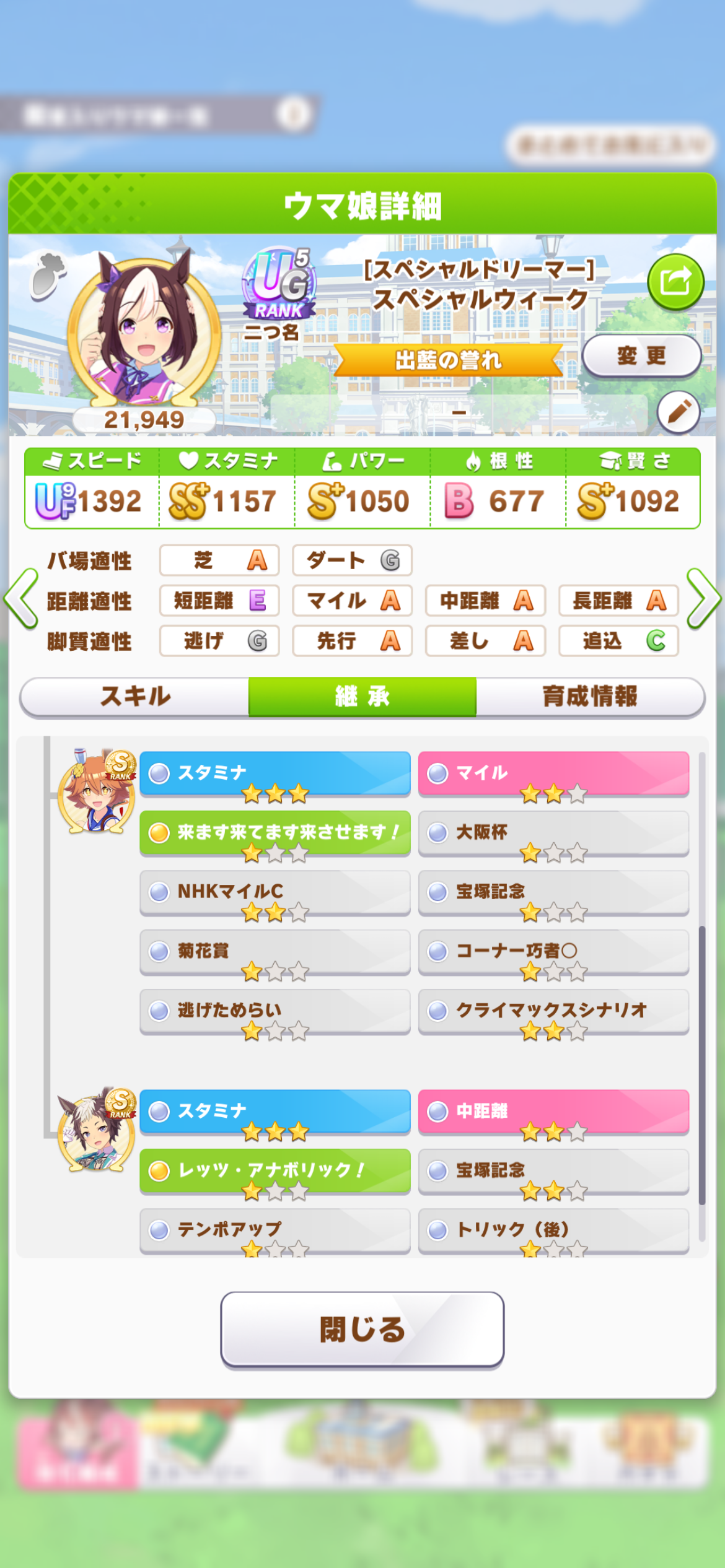The image size is (725, 1568).
Task: Tap the クライマックスシナリオ factor
Action: coord(553,1011)
